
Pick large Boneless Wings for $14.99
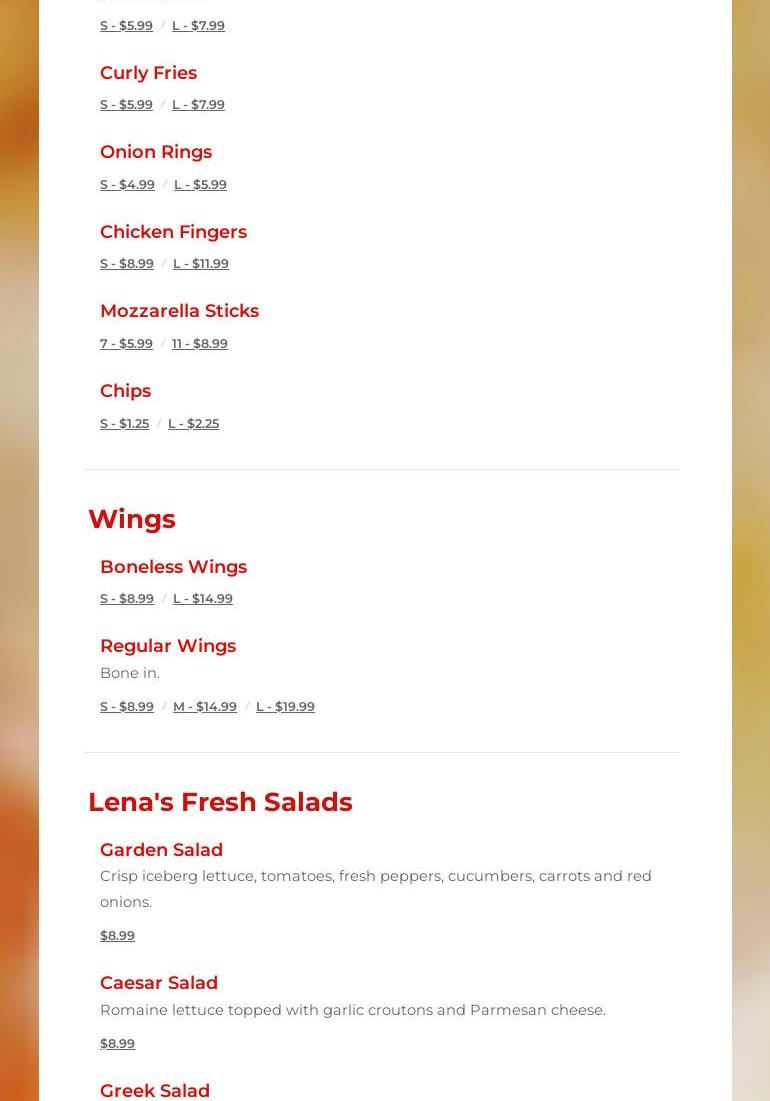[203, 599]
